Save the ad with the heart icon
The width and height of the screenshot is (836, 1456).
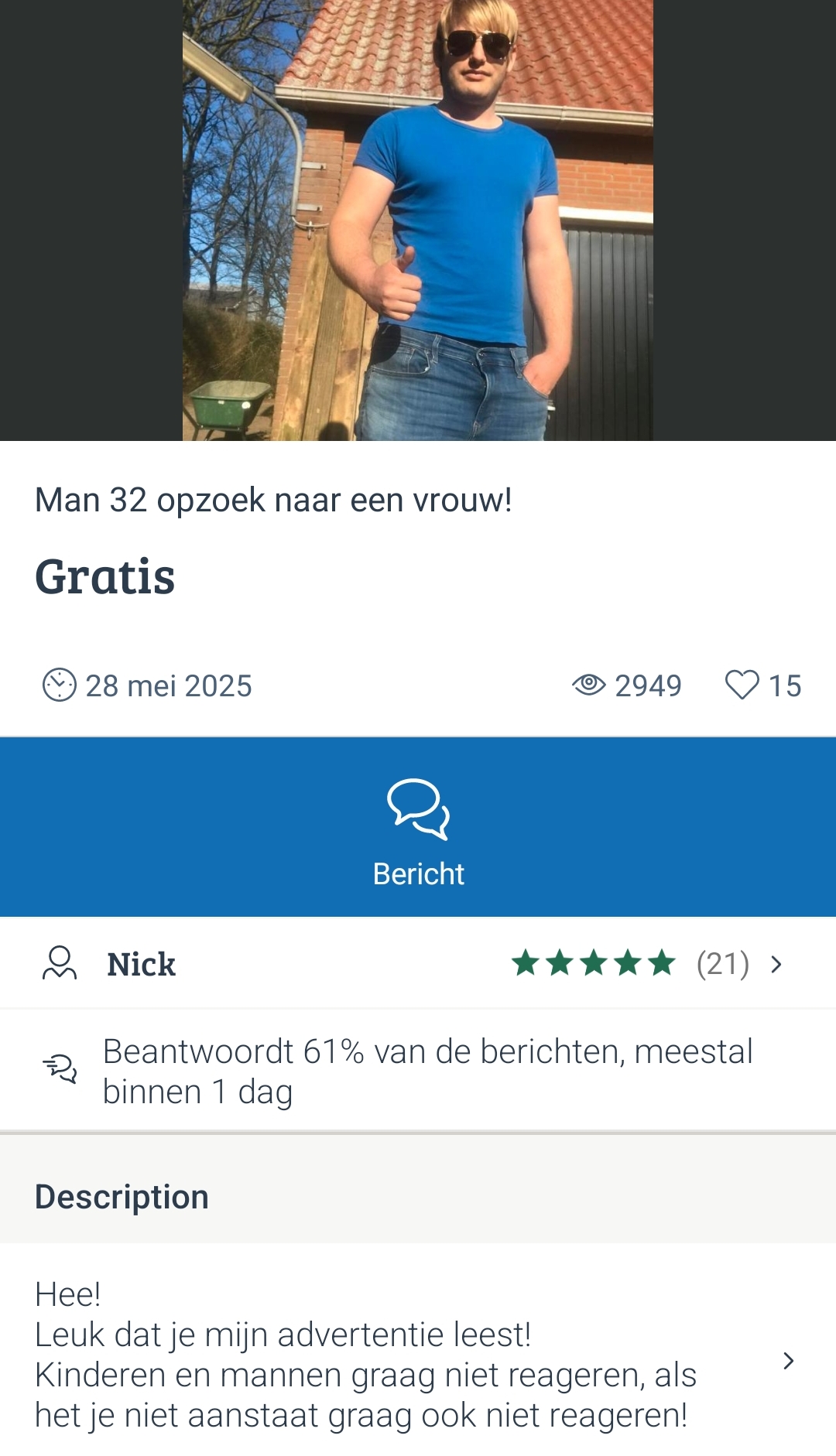pos(742,685)
